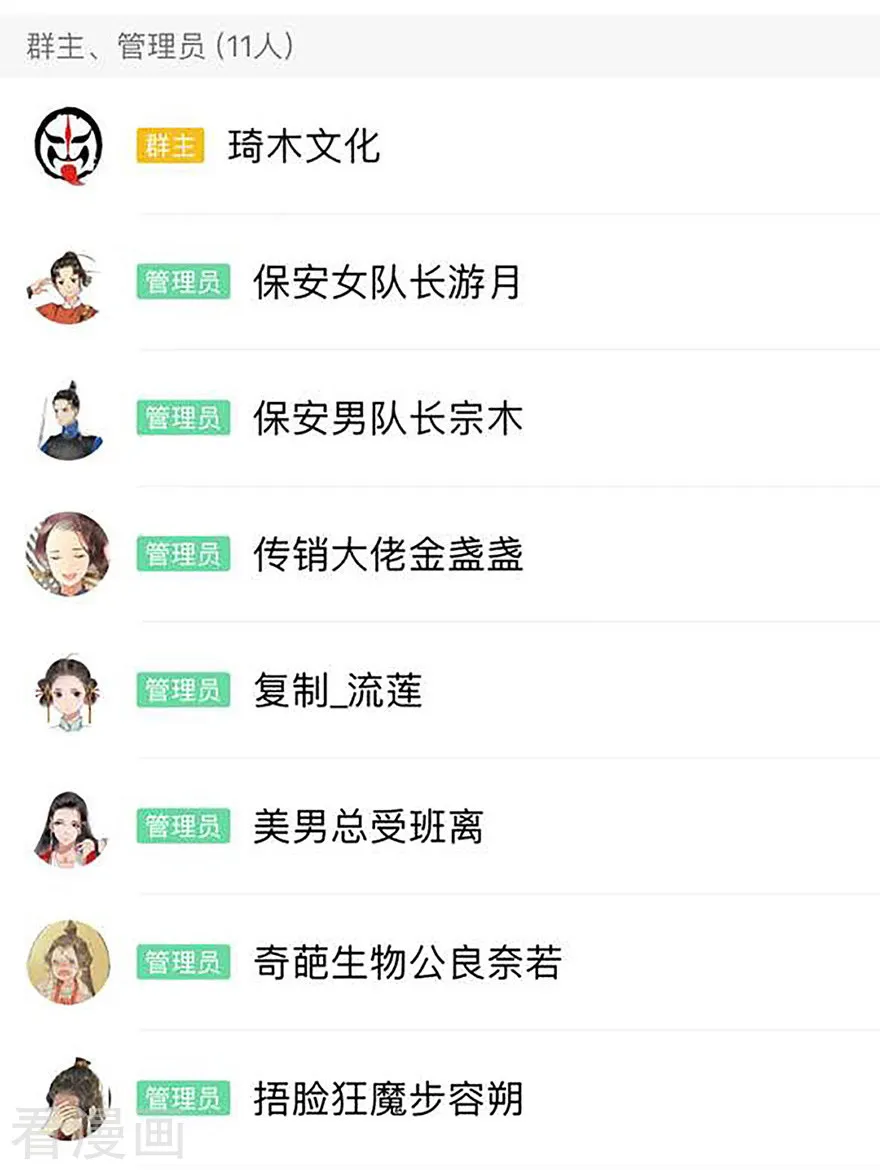Open member 琦木文化 profile
Screen dimensions: 880x1170
pos(300,145)
